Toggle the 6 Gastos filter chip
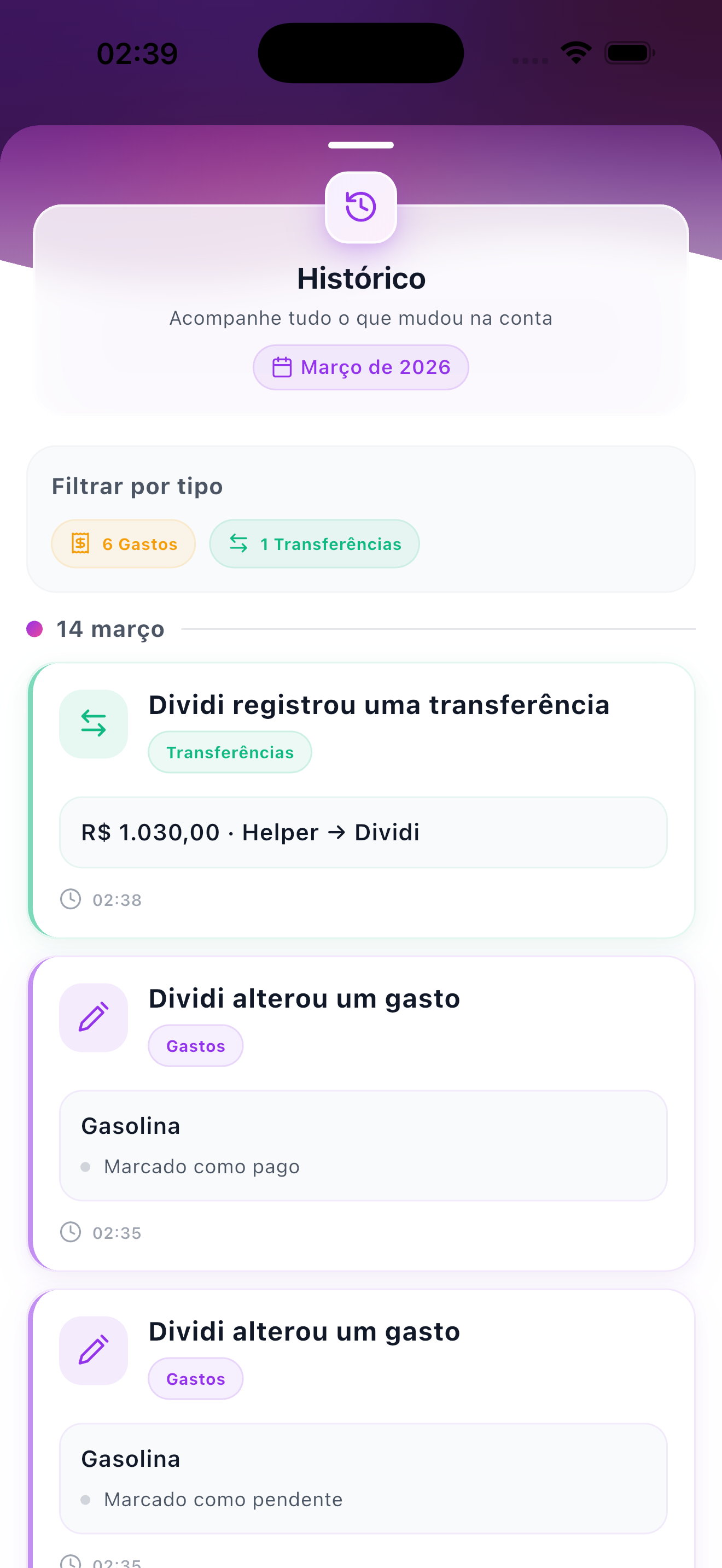This screenshot has height=1568, width=722. (123, 543)
